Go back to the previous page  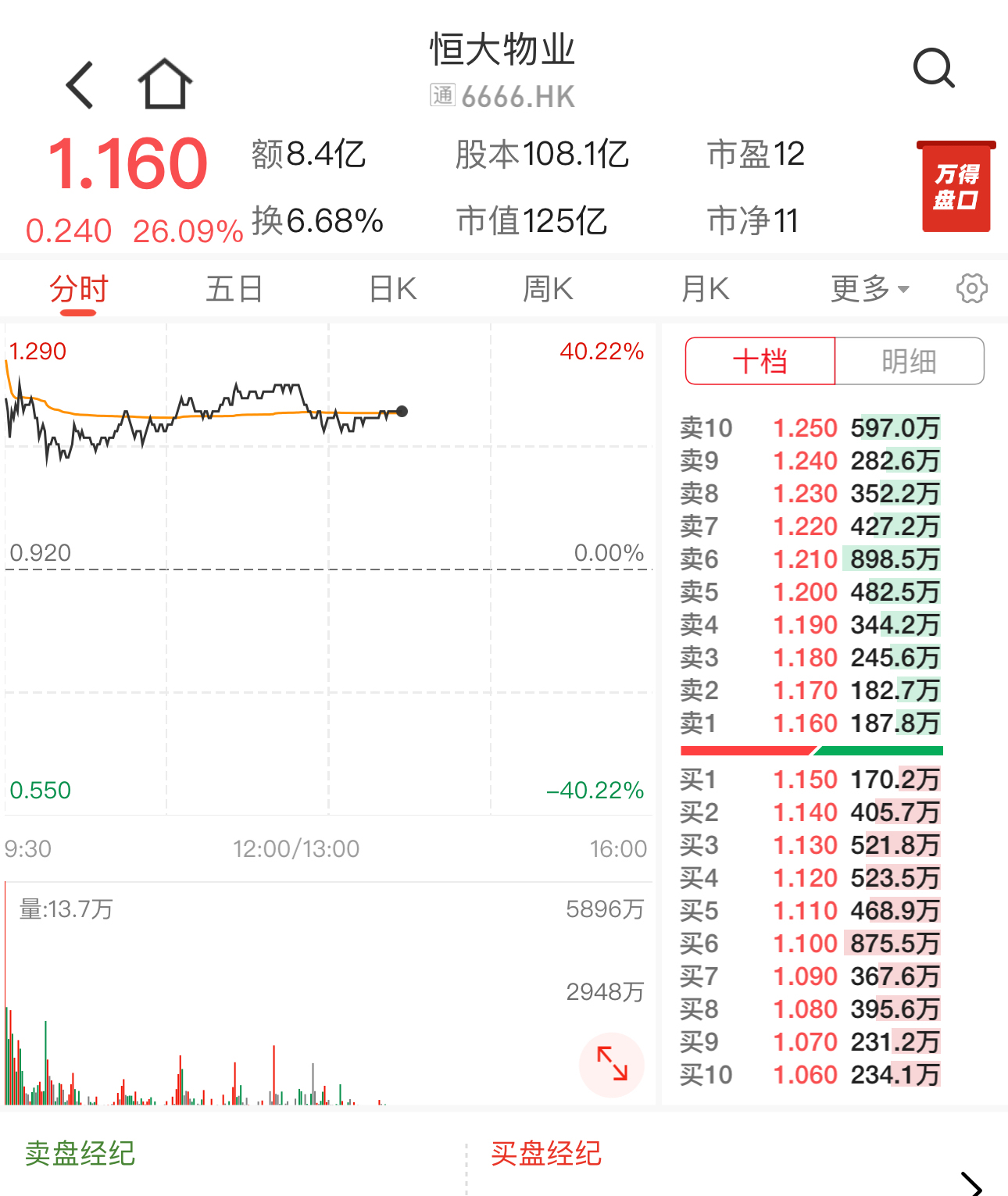pyautogui.click(x=80, y=84)
